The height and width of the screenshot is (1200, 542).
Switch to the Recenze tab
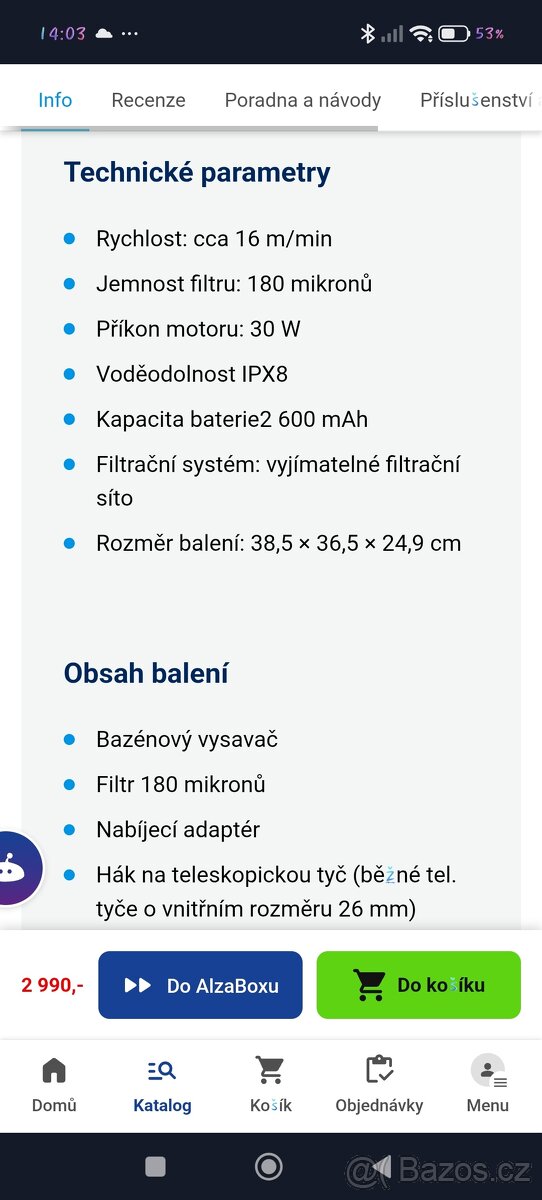148,100
